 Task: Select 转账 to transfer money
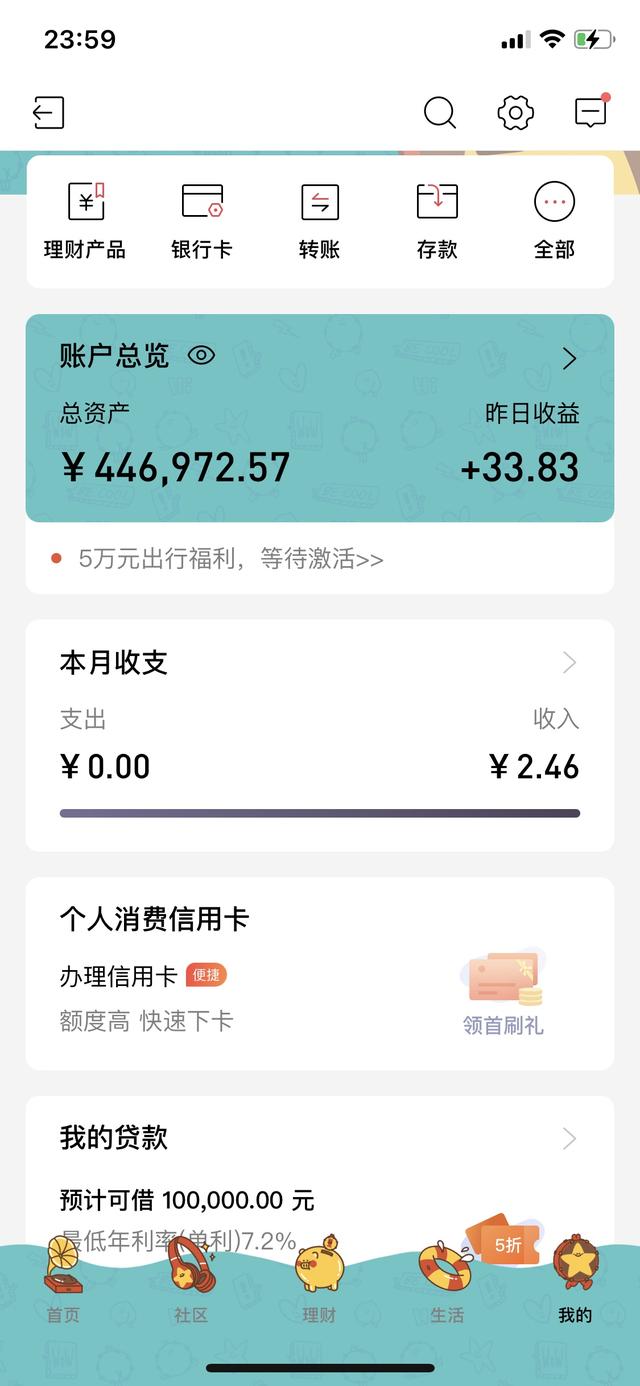(320, 221)
